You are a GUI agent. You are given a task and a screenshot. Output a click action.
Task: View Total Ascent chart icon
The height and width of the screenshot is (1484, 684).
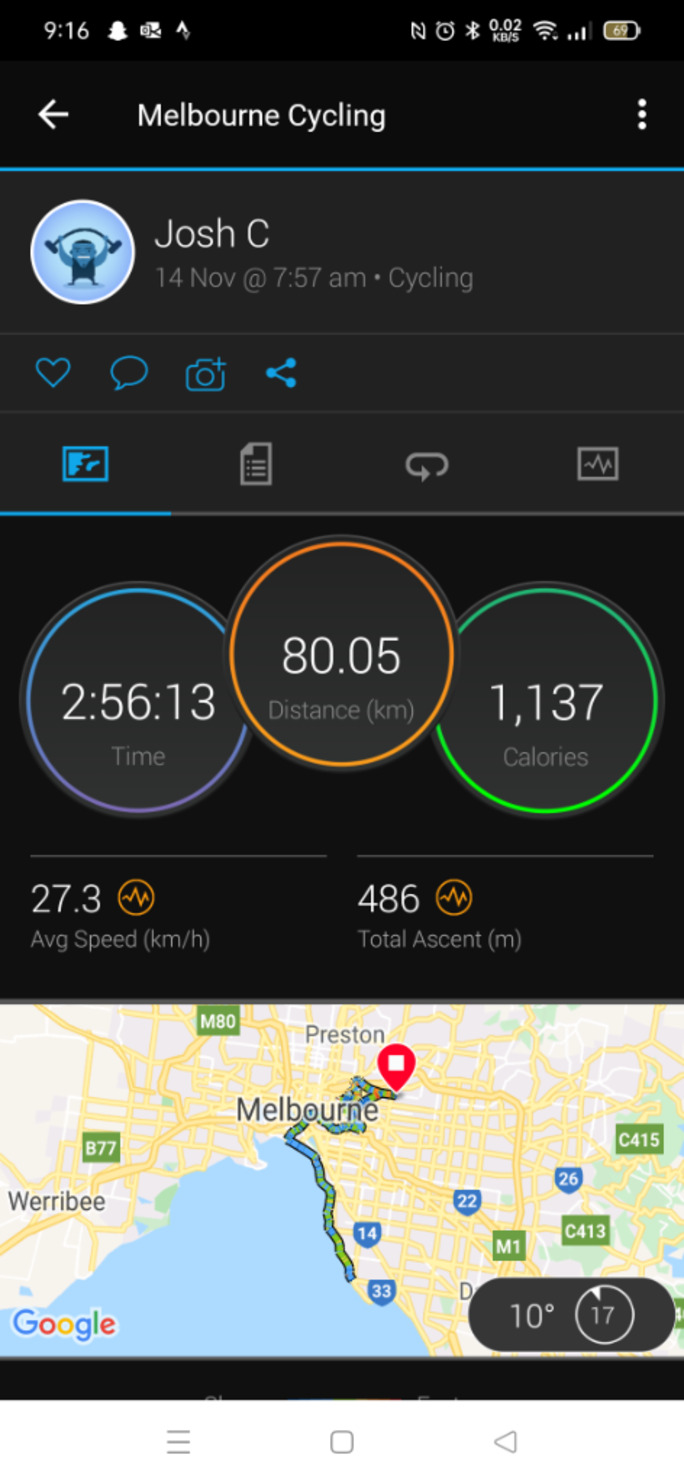[454, 898]
